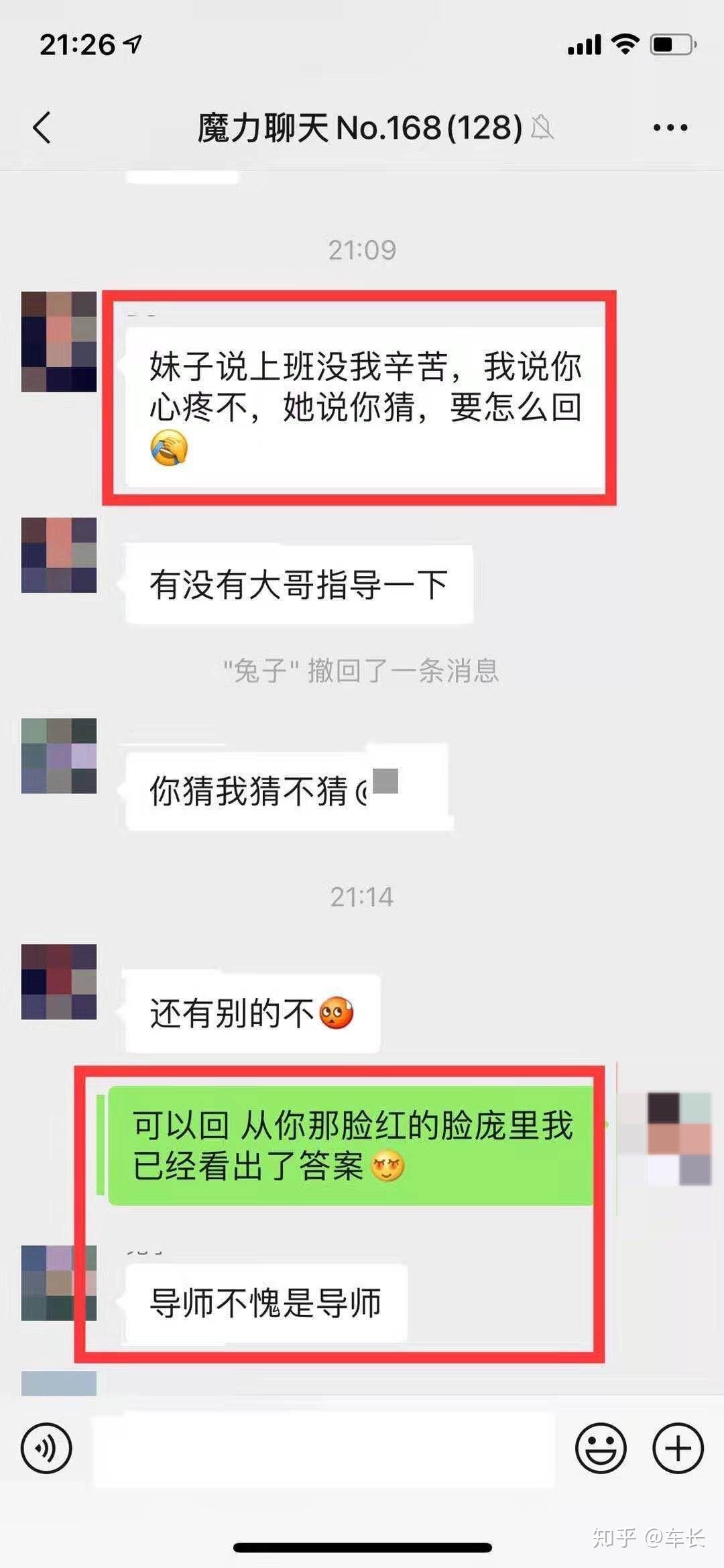Image resolution: width=724 pixels, height=1568 pixels.
Task: Open avatar beside 你猜我猜不猜 message
Action: (59, 756)
